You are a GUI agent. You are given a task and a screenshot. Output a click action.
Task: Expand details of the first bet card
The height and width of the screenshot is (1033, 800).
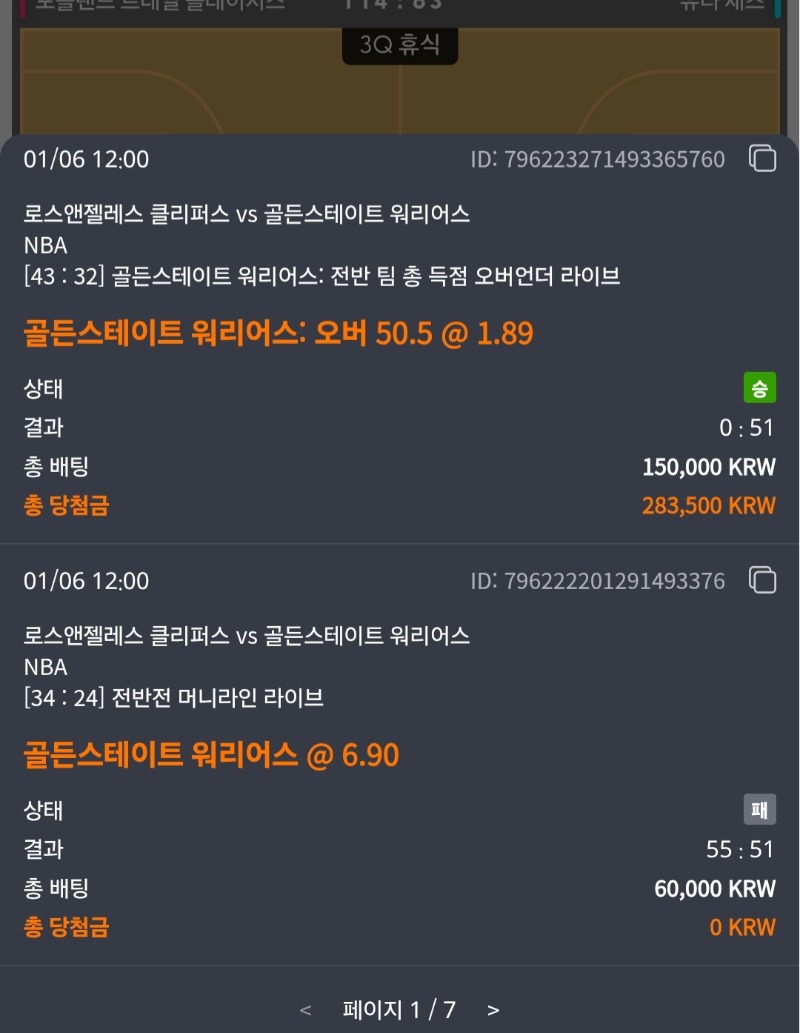coord(400,340)
